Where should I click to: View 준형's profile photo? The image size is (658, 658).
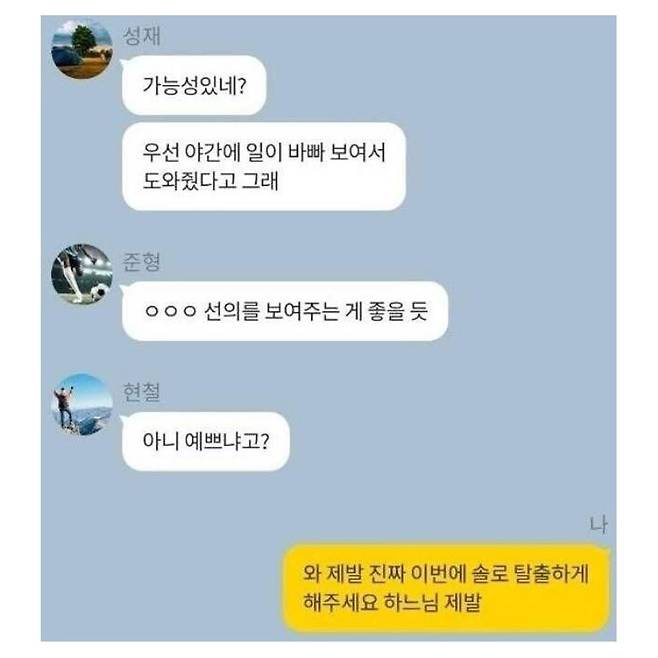82,274
